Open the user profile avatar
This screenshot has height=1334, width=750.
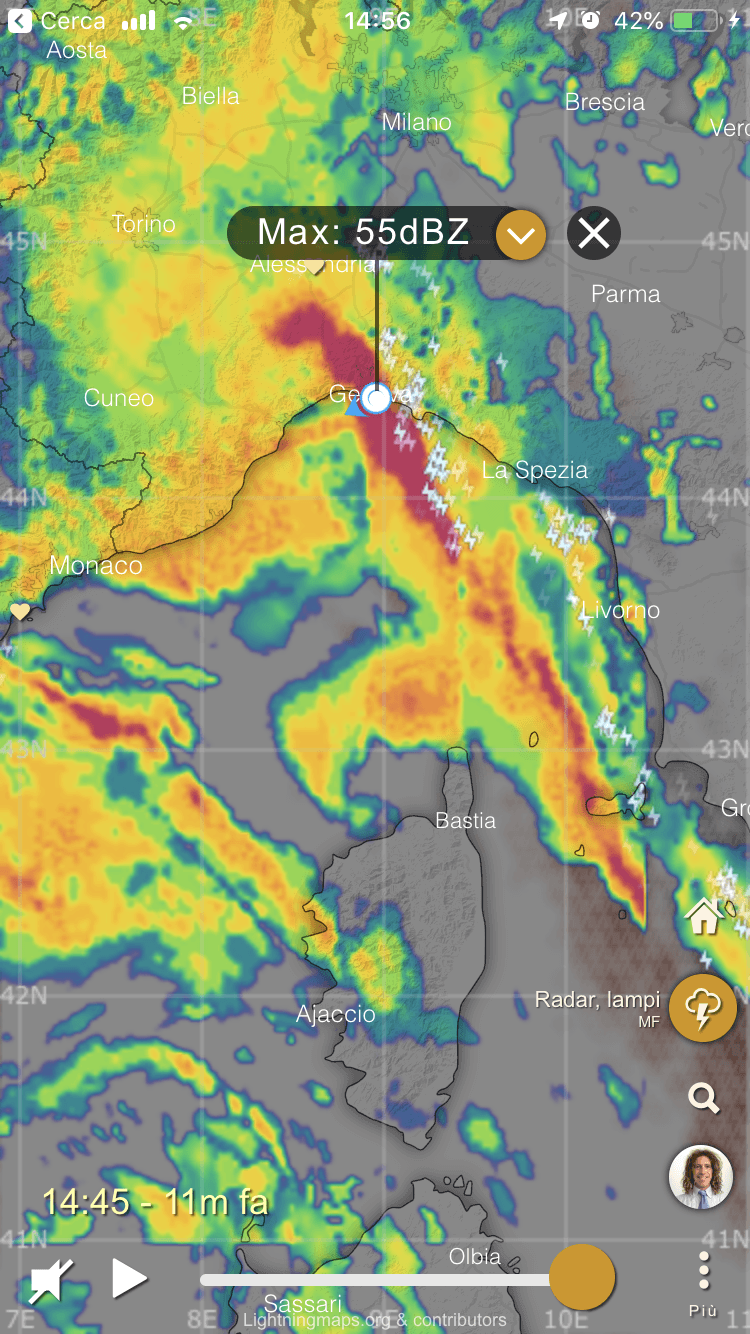[701, 1177]
